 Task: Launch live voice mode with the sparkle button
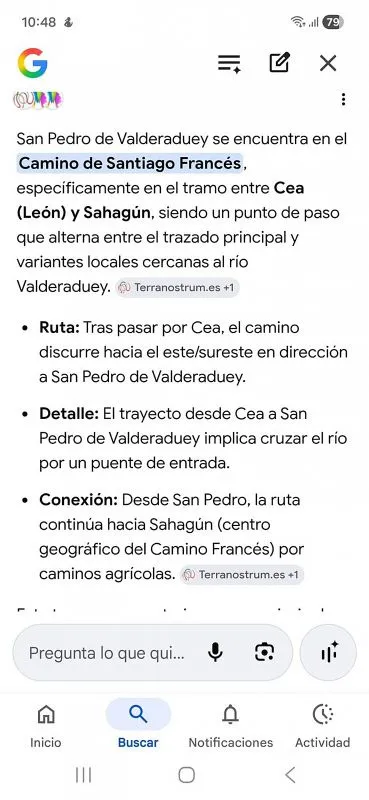click(328, 653)
